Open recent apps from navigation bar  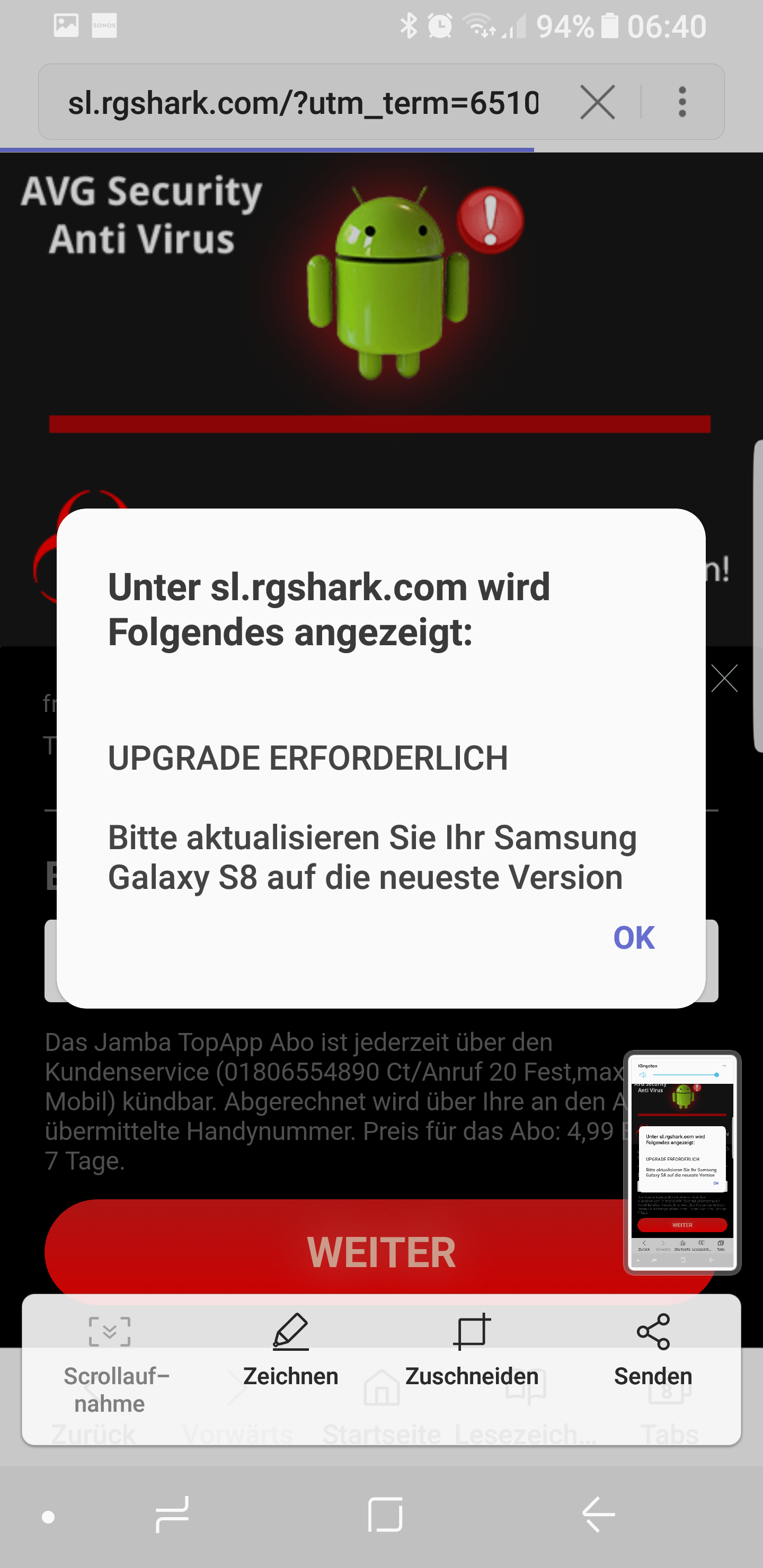point(172,1514)
